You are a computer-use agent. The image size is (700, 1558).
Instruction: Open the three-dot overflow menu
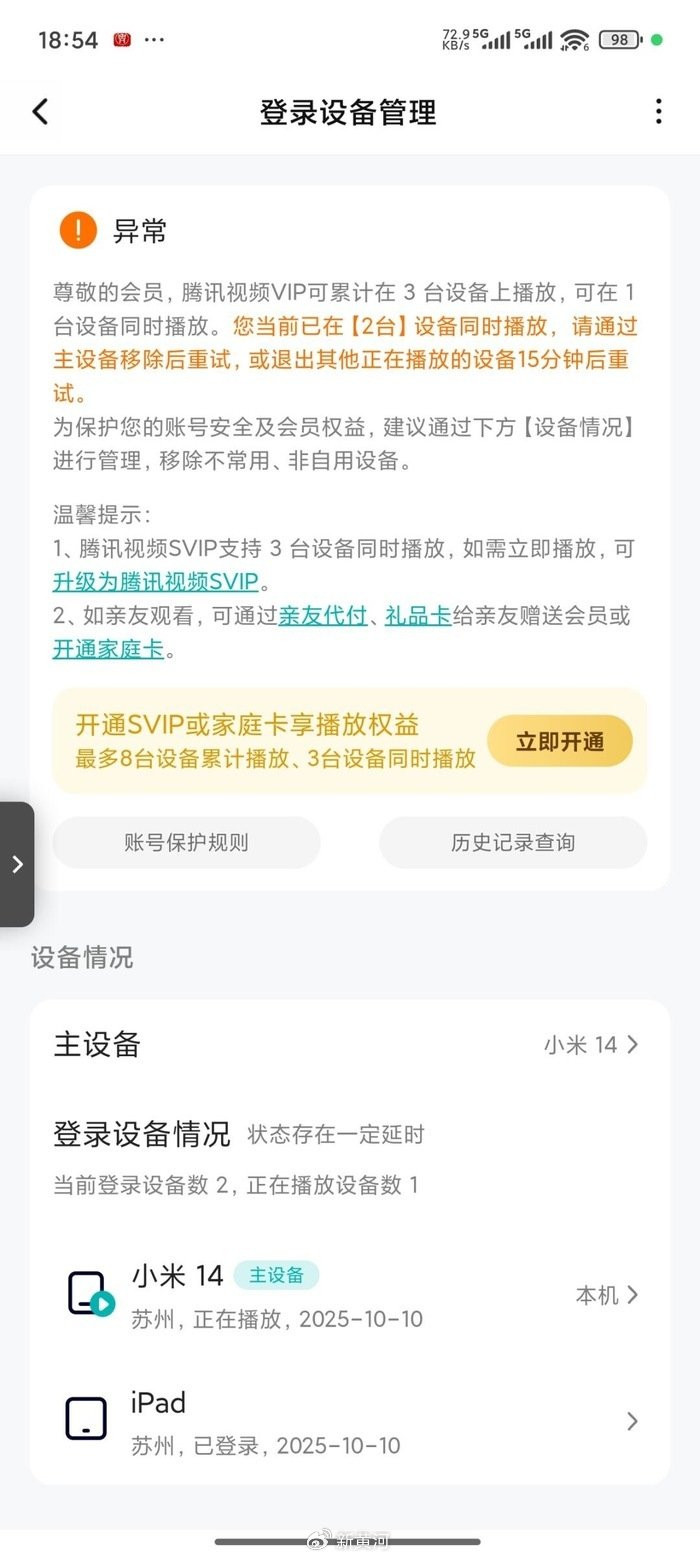pos(658,111)
